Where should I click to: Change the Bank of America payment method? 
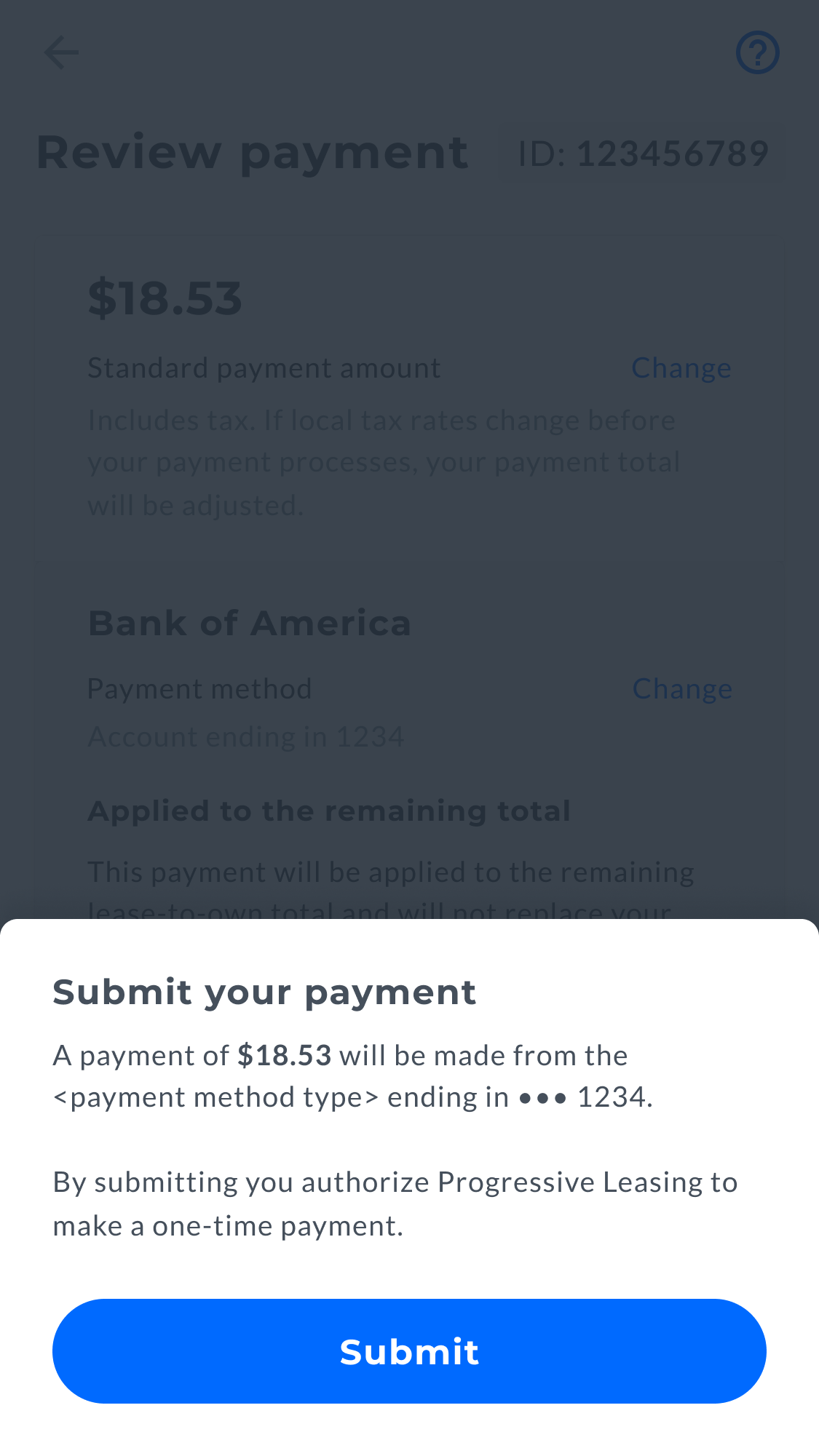click(682, 689)
